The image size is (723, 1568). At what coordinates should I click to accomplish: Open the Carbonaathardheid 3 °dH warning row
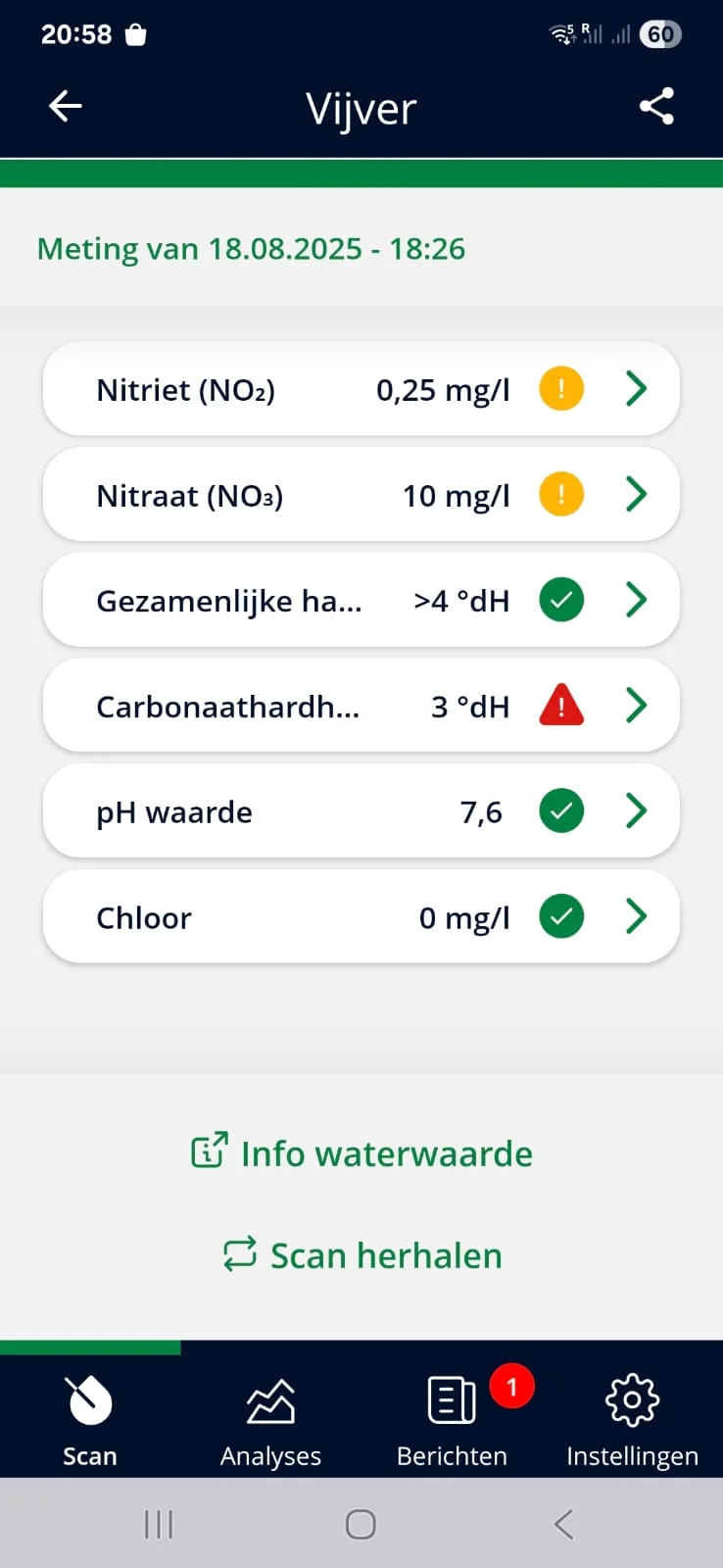click(361, 707)
